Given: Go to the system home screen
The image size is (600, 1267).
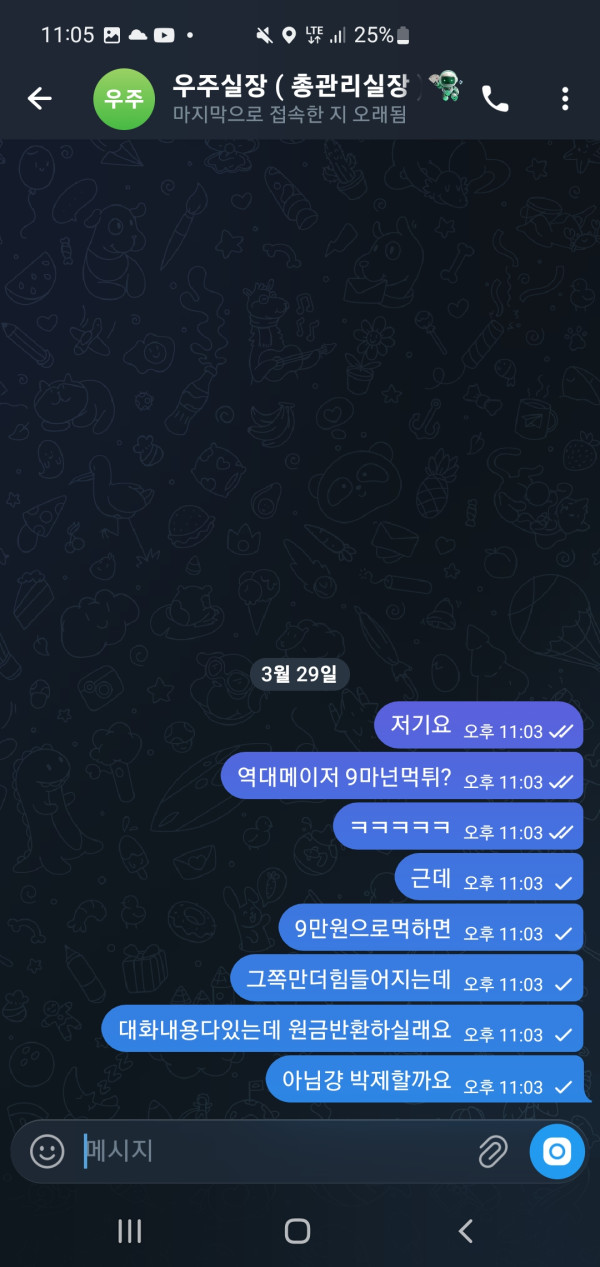Looking at the screenshot, I should coord(297,1231).
